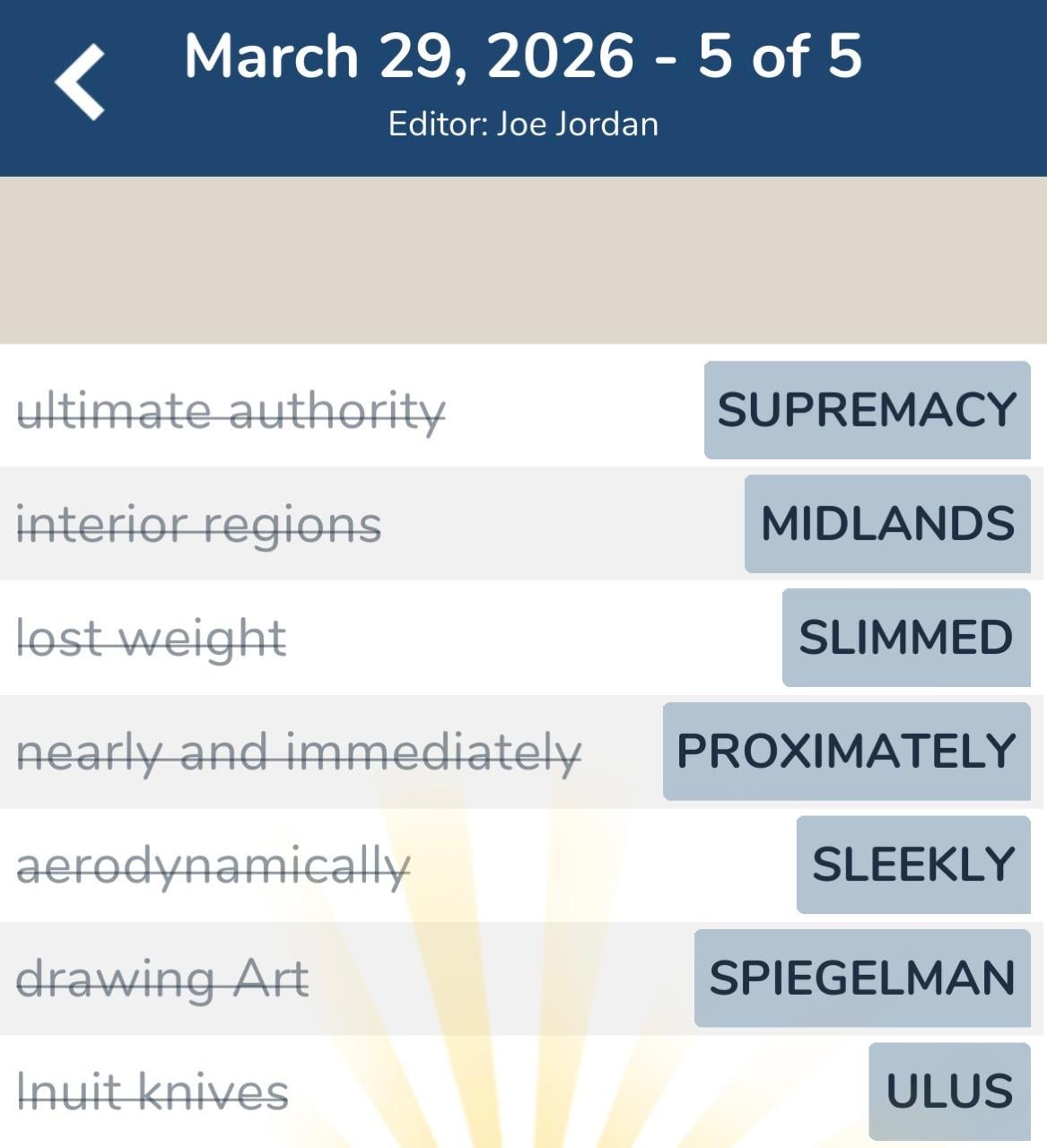Image resolution: width=1047 pixels, height=1148 pixels.
Task: Tap the clue 'Inuit knives'
Action: (153, 1091)
